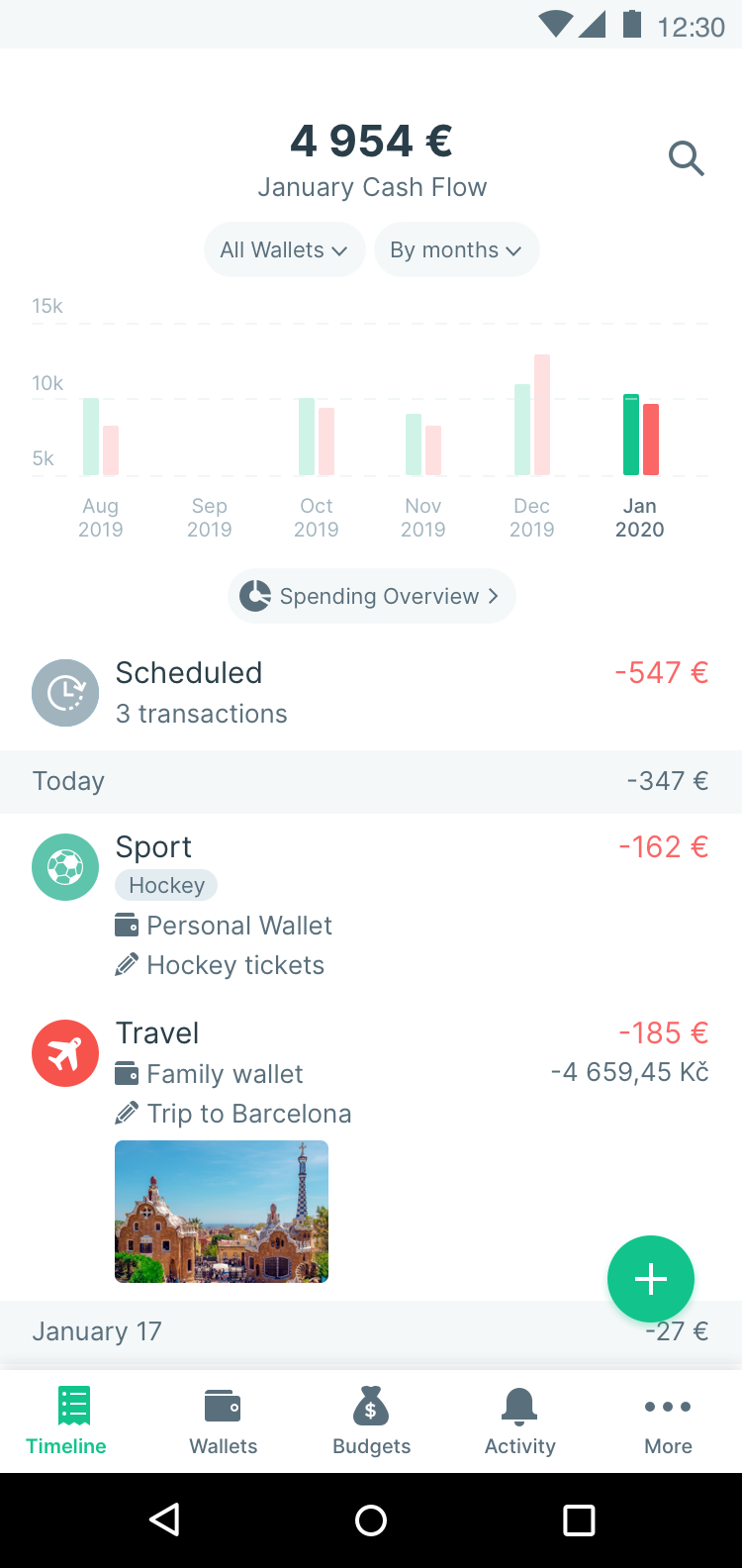This screenshot has width=742, height=1568.
Task: Open the More tab
Action: click(668, 1422)
